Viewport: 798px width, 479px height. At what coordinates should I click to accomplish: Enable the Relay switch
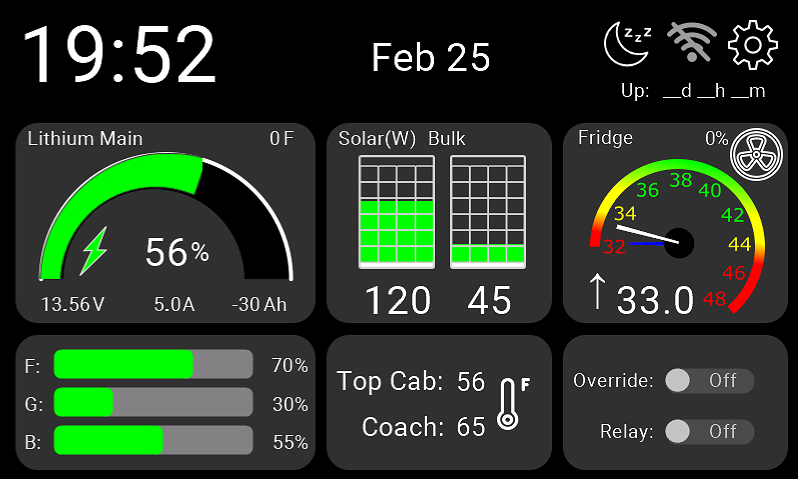pyautogui.click(x=708, y=431)
